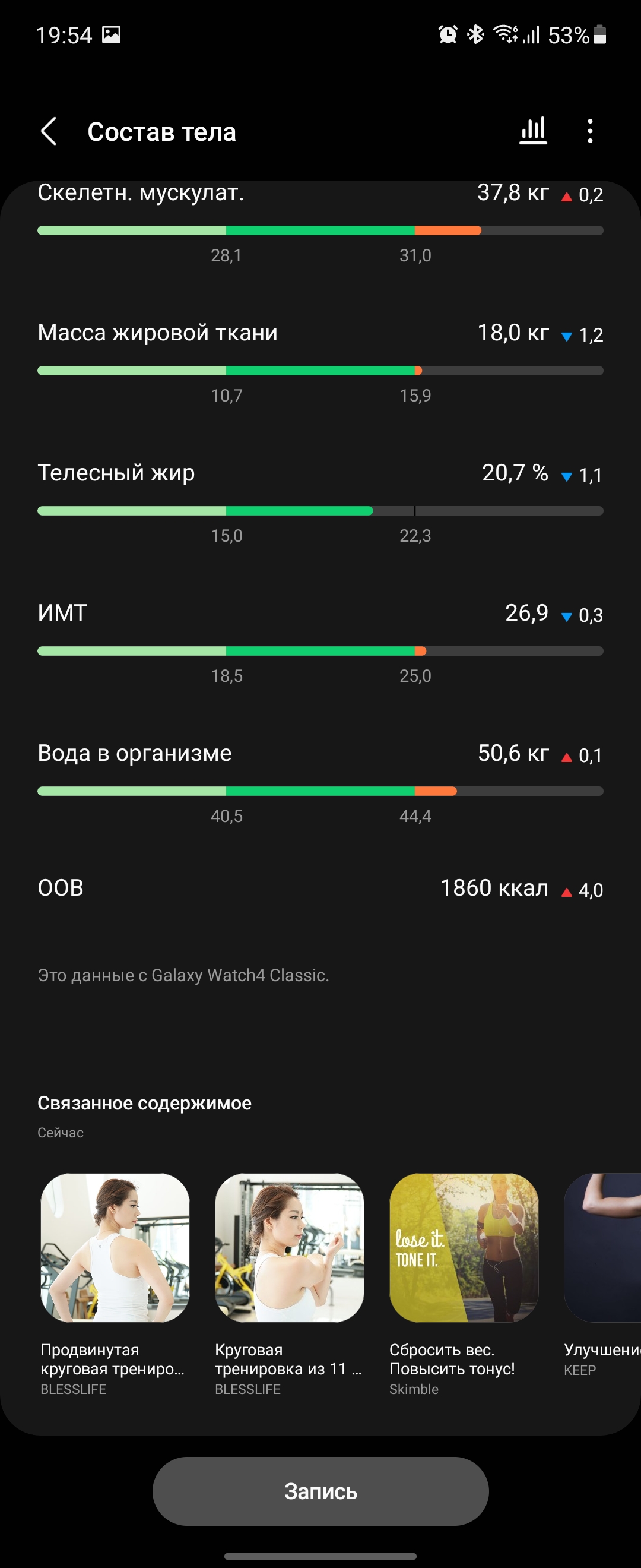Open the body composition chart view
The image size is (641, 1568).
coord(533,131)
